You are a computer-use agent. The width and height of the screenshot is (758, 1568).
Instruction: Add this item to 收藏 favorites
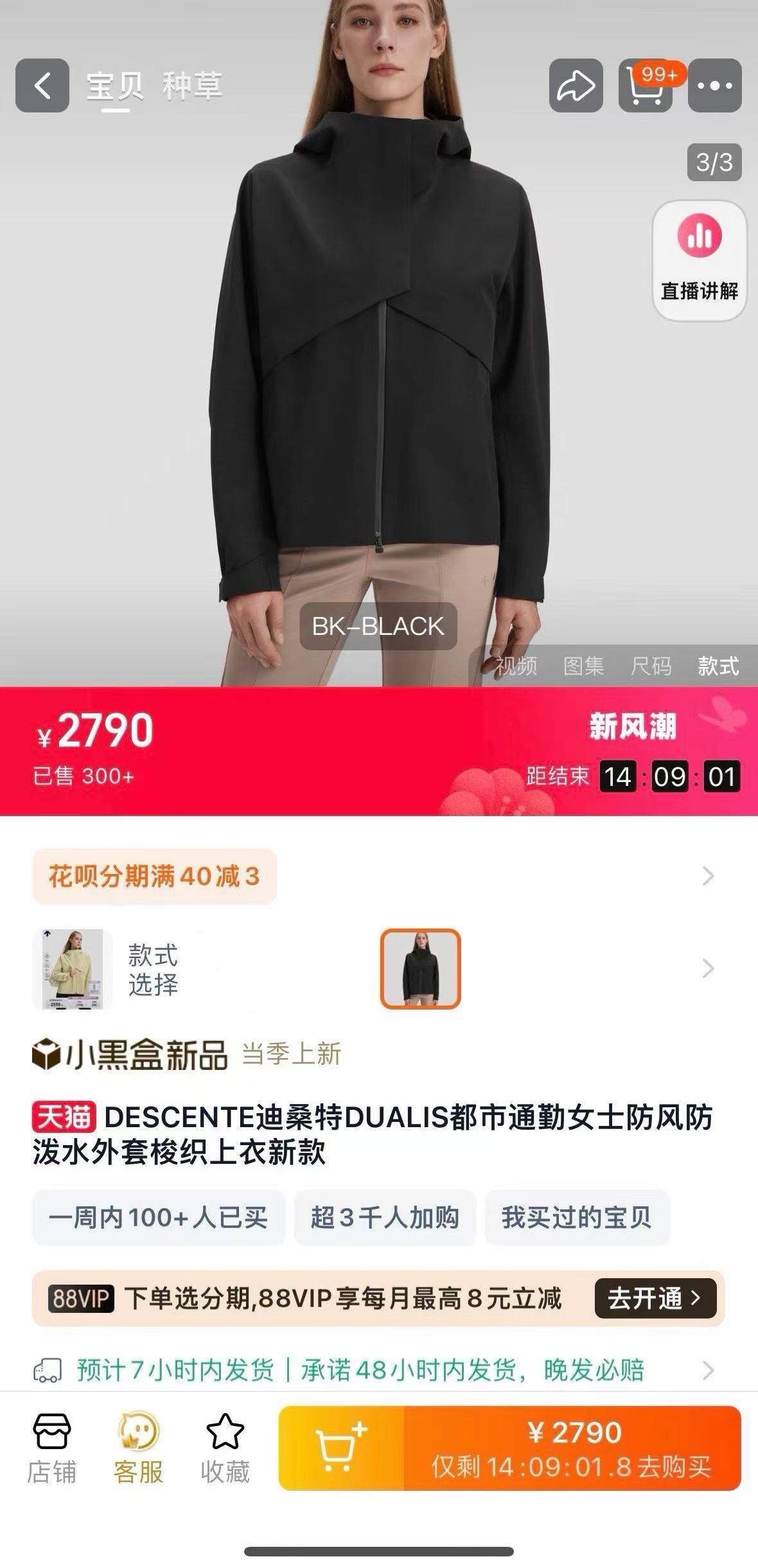click(225, 1448)
